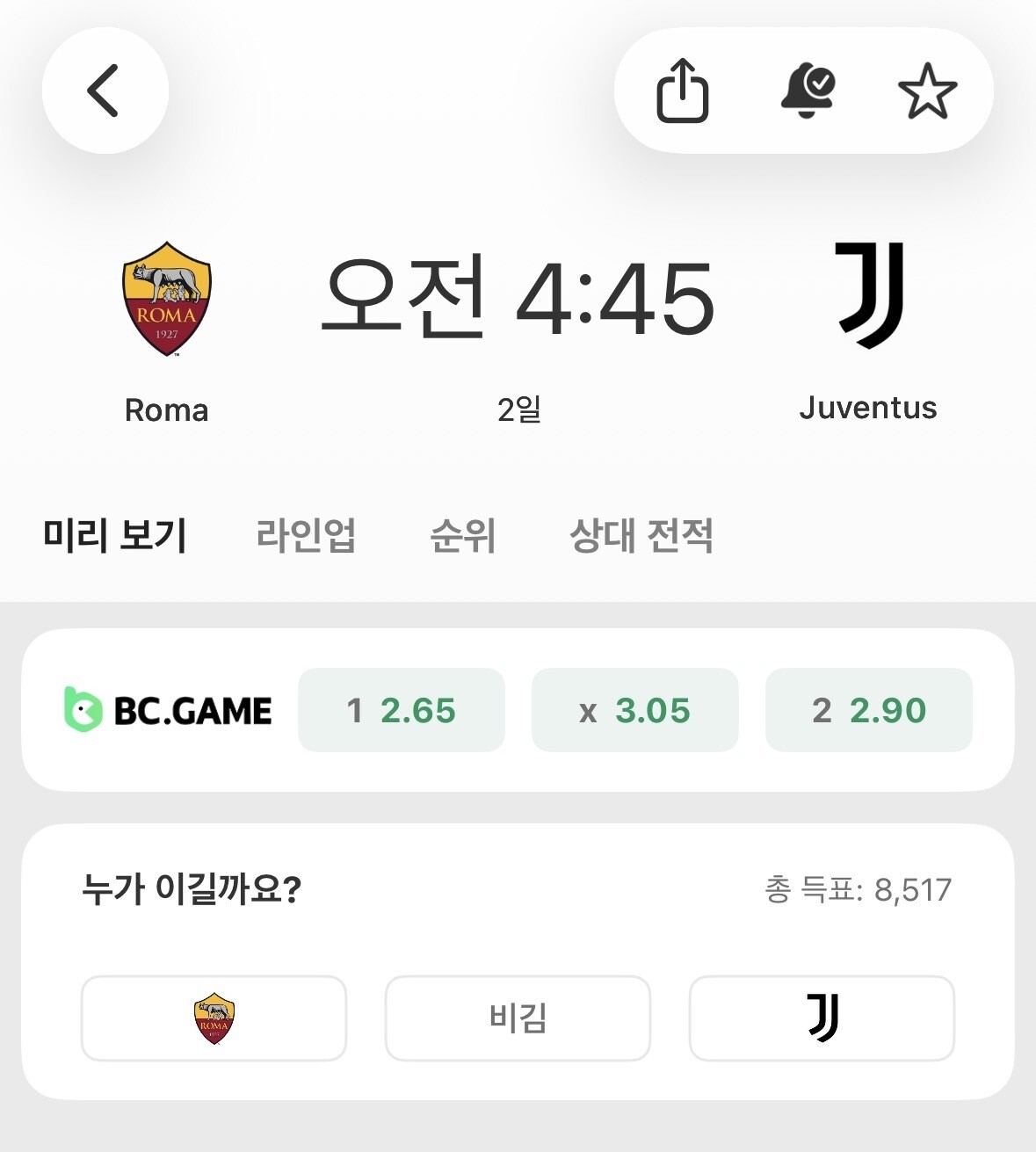
Task: Select the 미리 보기 tab
Action: (115, 535)
